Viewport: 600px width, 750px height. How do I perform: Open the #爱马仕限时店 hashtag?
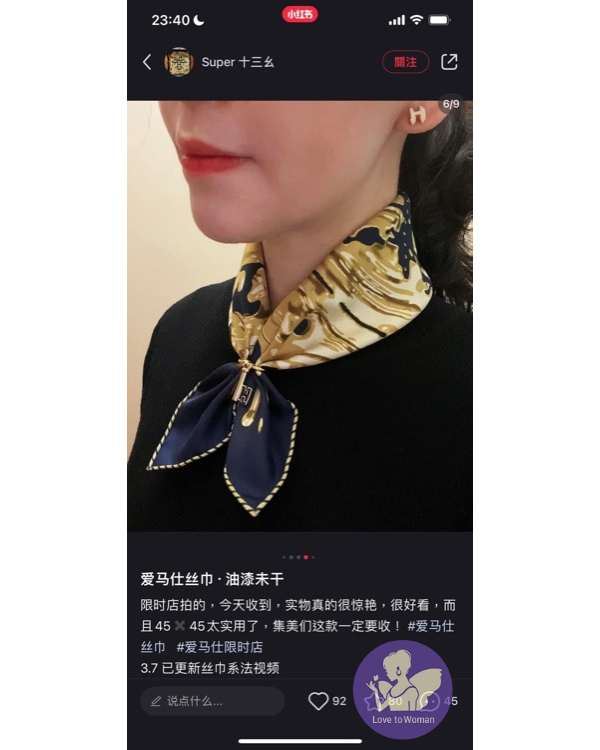[221, 647]
